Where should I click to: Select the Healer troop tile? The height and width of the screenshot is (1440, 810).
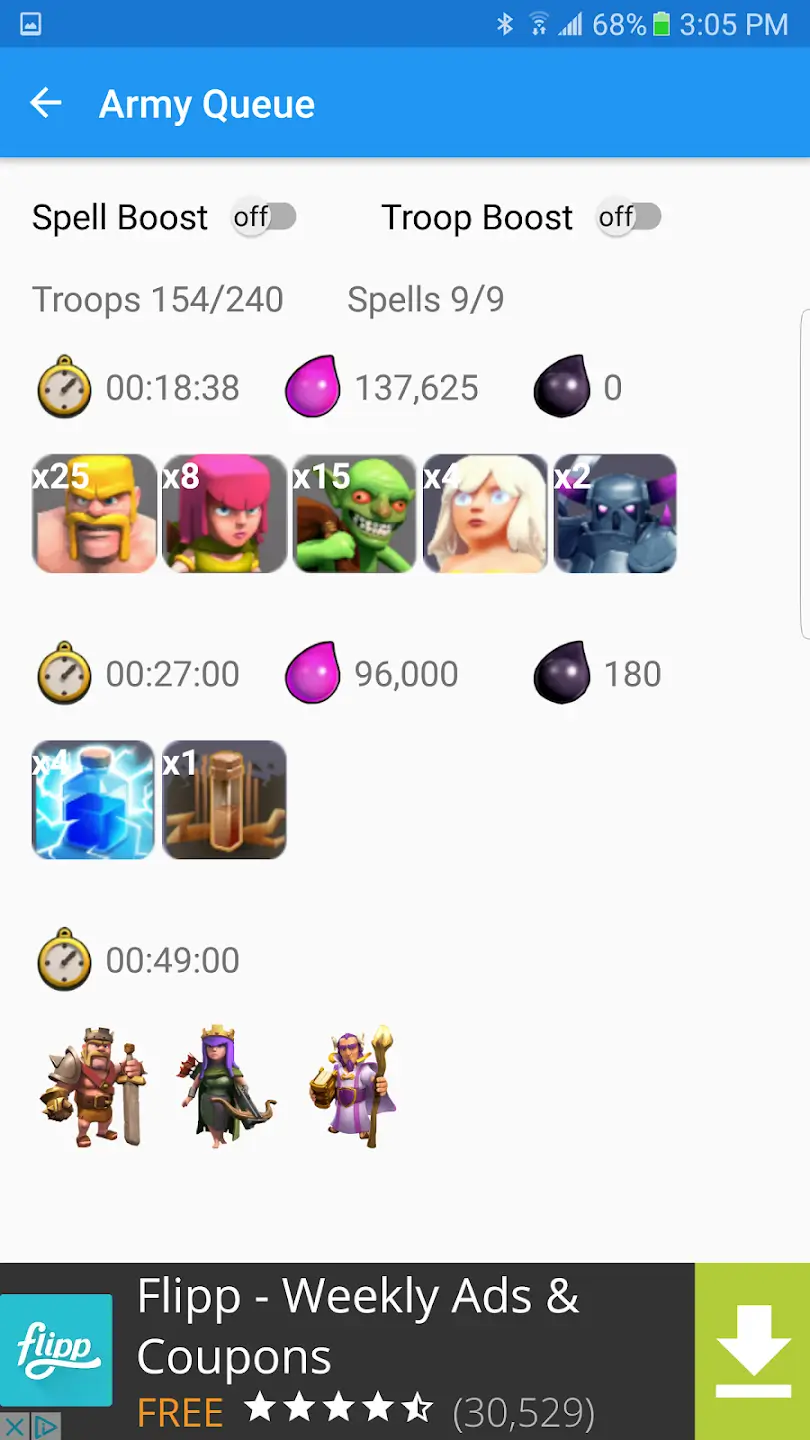(x=485, y=514)
